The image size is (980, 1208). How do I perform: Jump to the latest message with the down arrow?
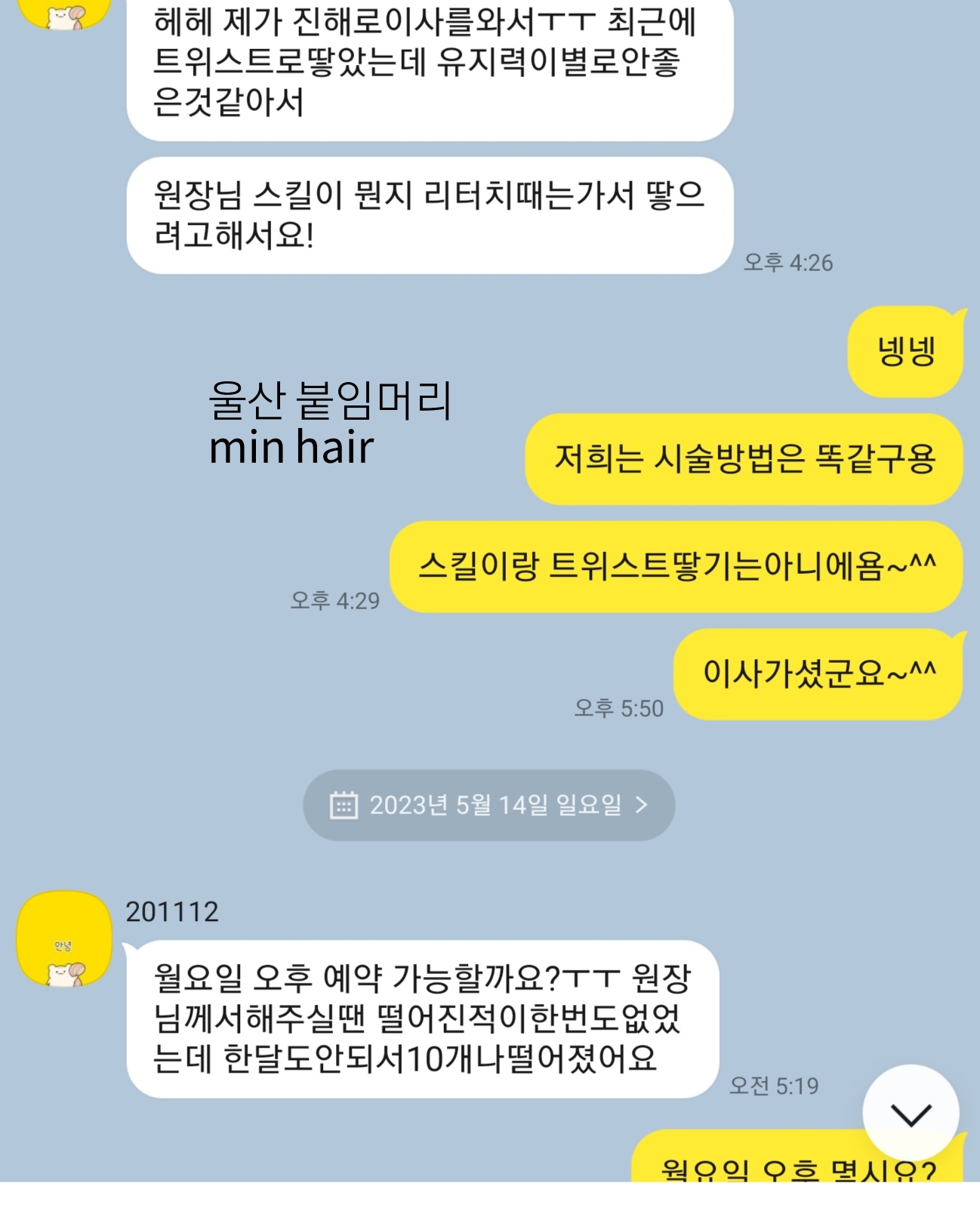coord(911,1114)
